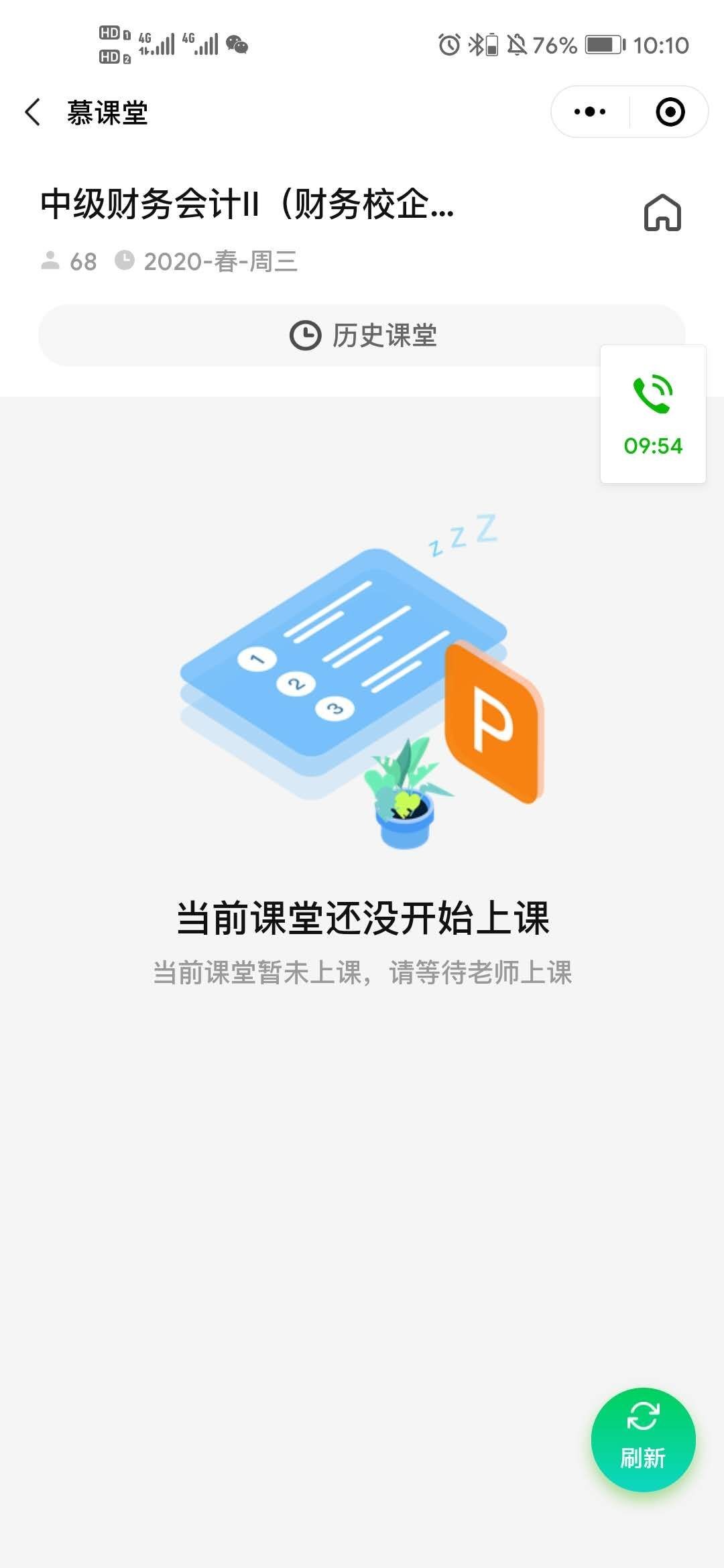
Task: Close the mini program with the circle icon
Action: [670, 112]
